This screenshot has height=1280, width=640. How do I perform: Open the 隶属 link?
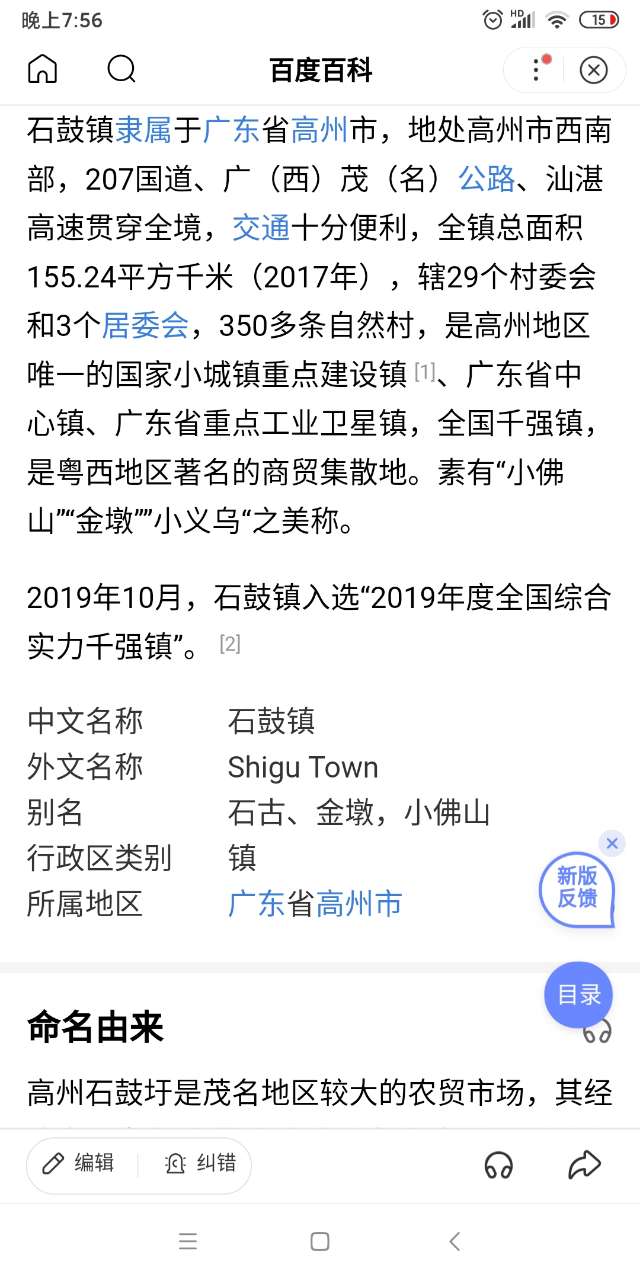coord(144,129)
